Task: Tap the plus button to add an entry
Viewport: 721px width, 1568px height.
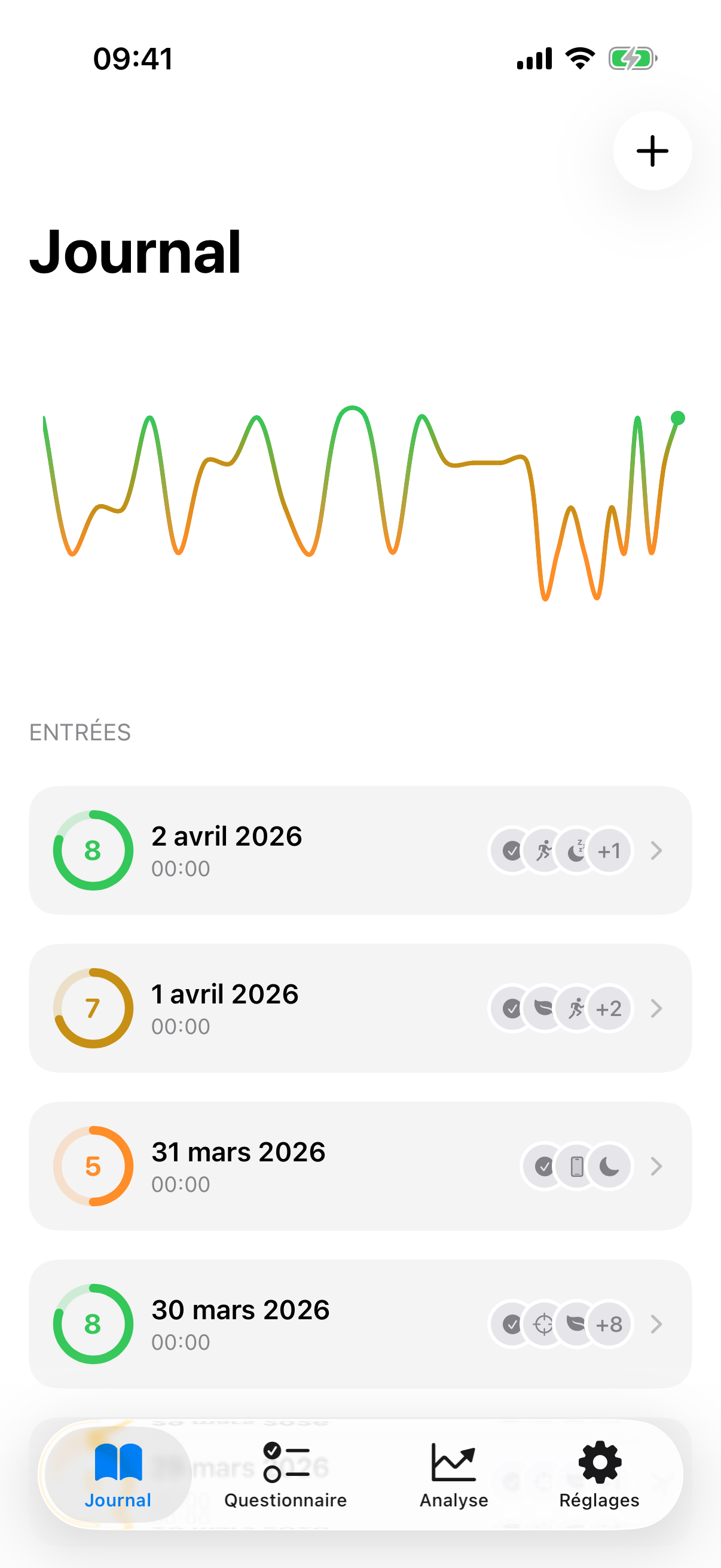Action: tap(652, 151)
